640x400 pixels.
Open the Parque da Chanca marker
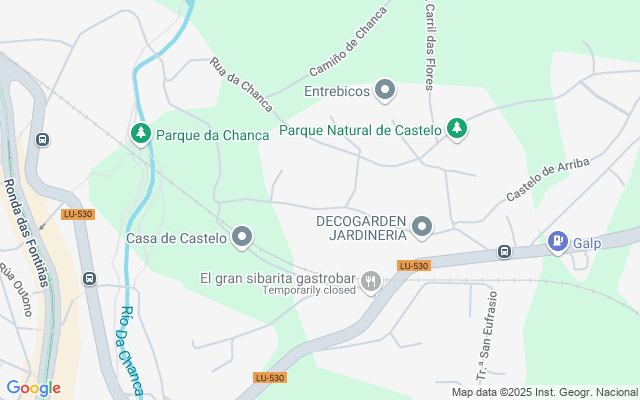pos(140,133)
